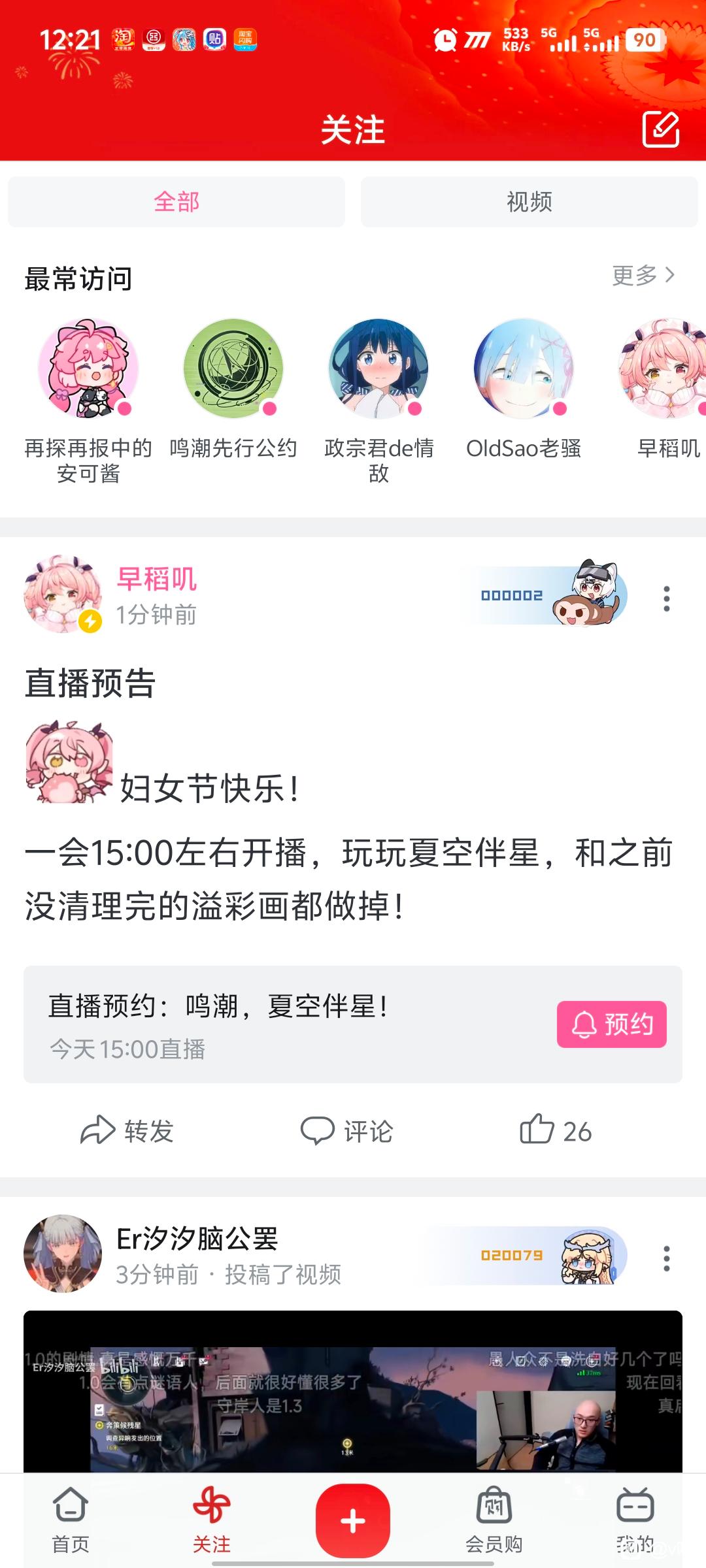Open overflow menu on Er汐汐脑公罢's post

666,1258
